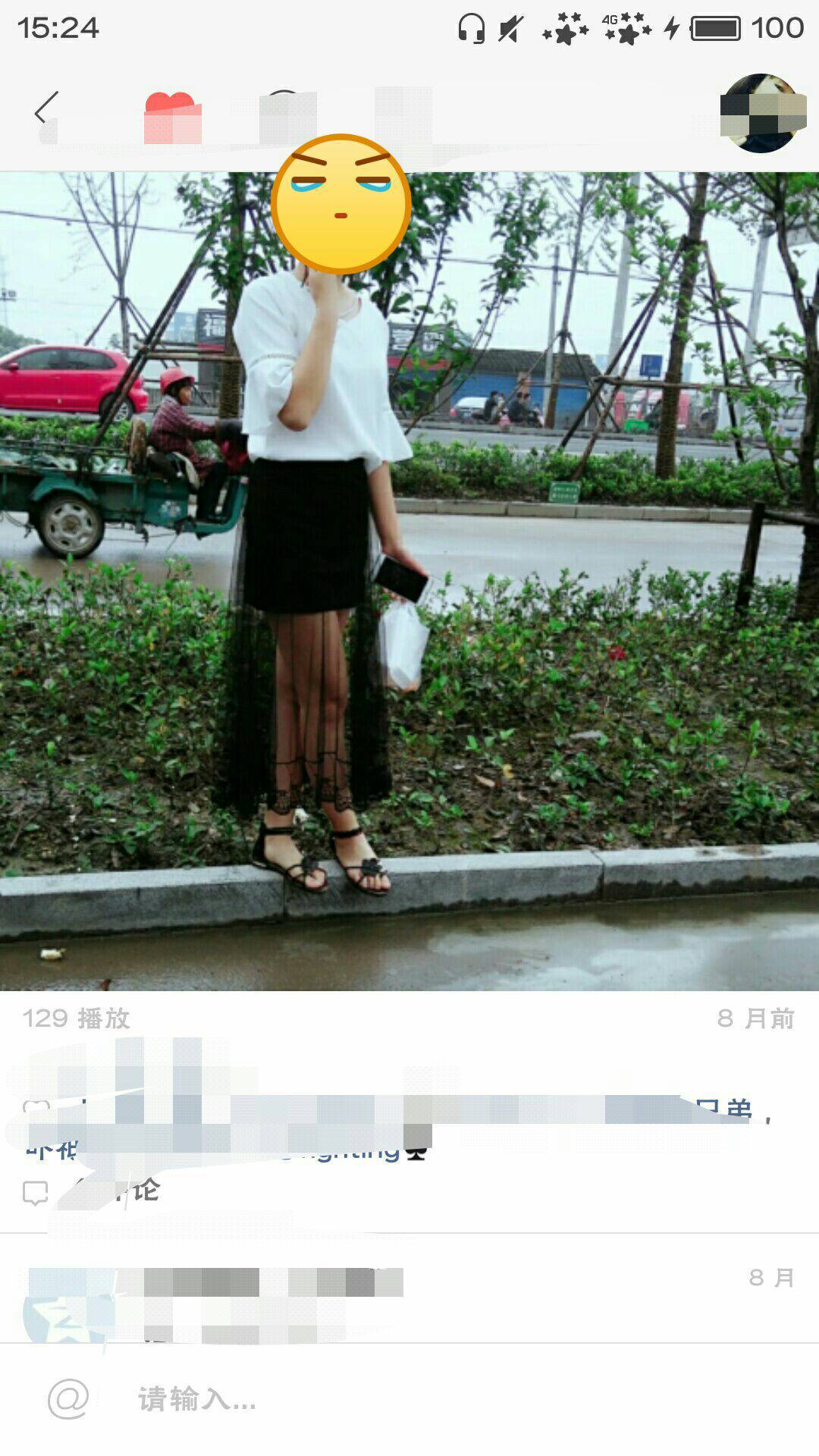Mention someone with the @ icon
The width and height of the screenshot is (819, 1456).
pos(68,1399)
